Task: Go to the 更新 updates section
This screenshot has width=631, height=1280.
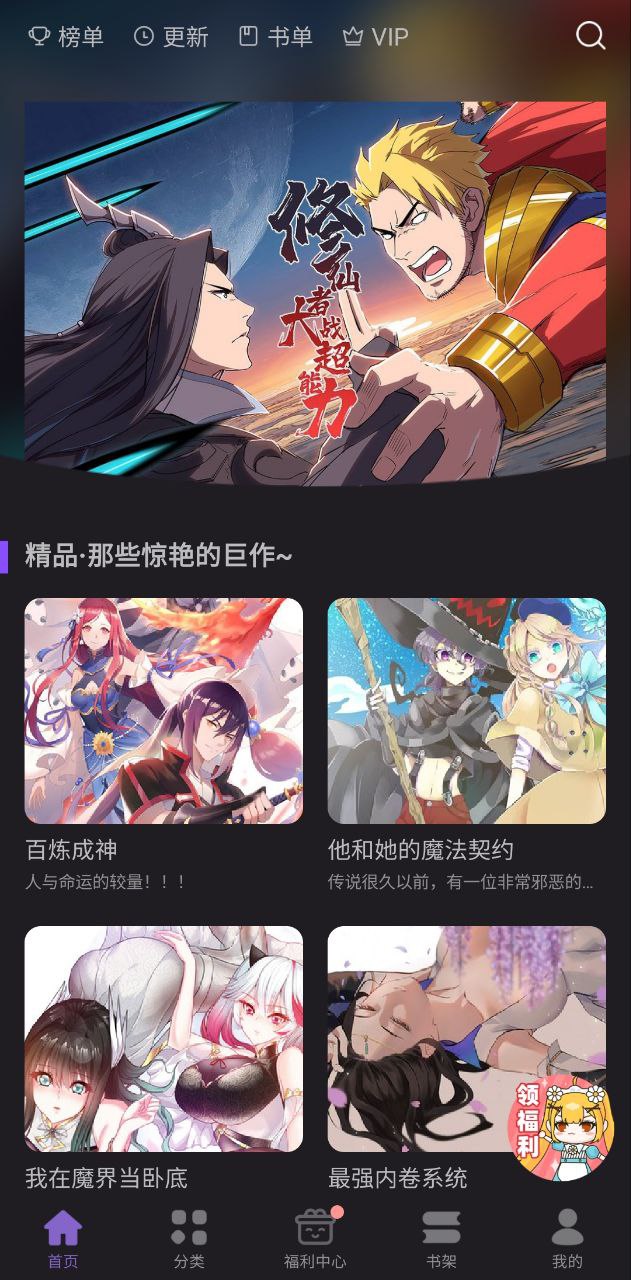Action: click(x=171, y=37)
